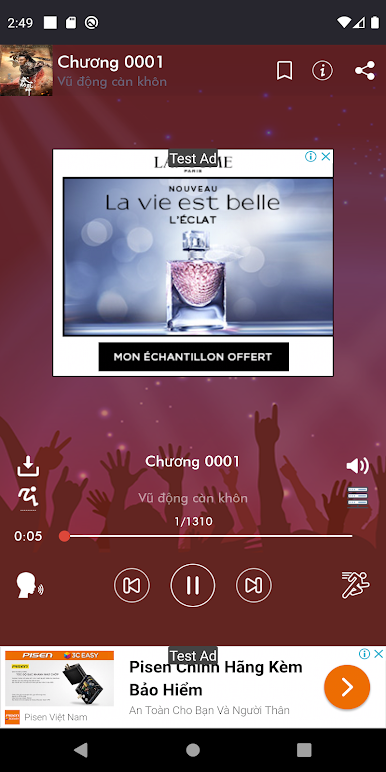Viewport: 386px width, 772px height.
Task: Tap MON ÉCHANTILLON OFFERT button
Action: (193, 356)
